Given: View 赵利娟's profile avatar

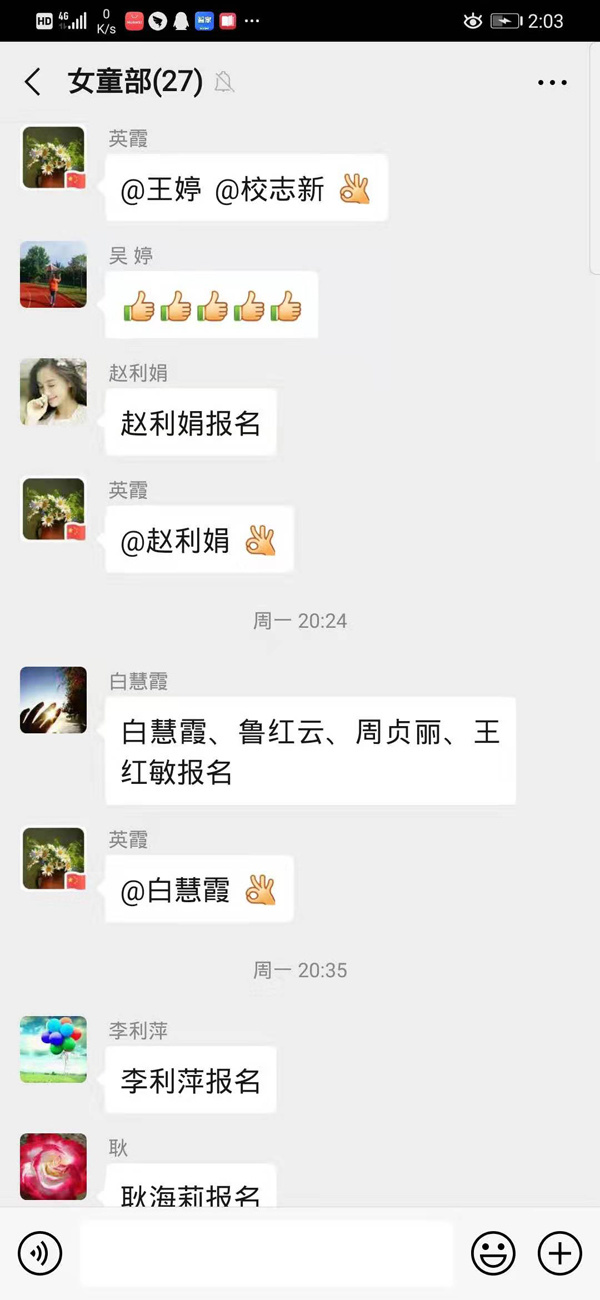Looking at the screenshot, I should coord(53,391).
